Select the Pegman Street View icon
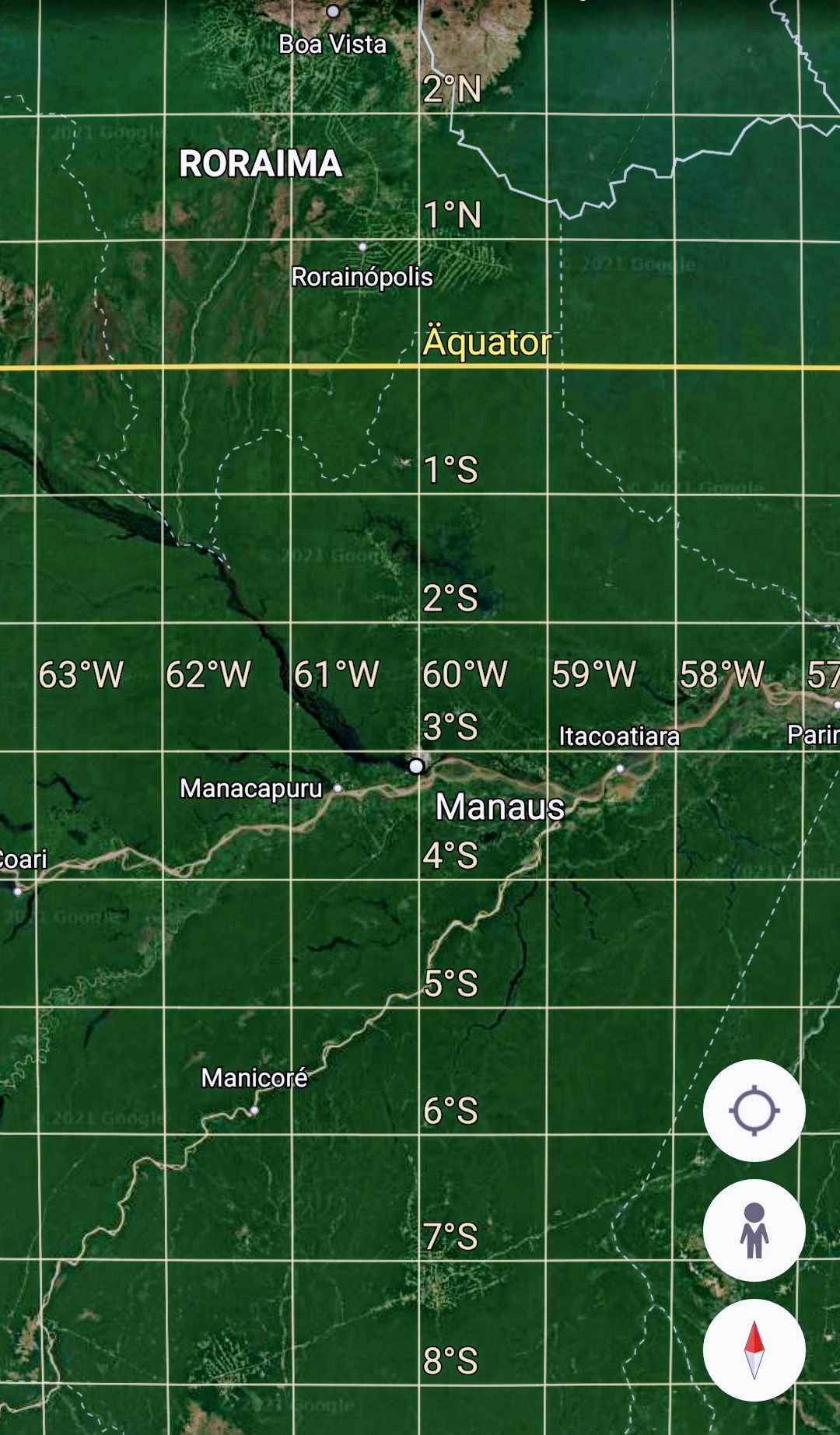 [754, 1228]
